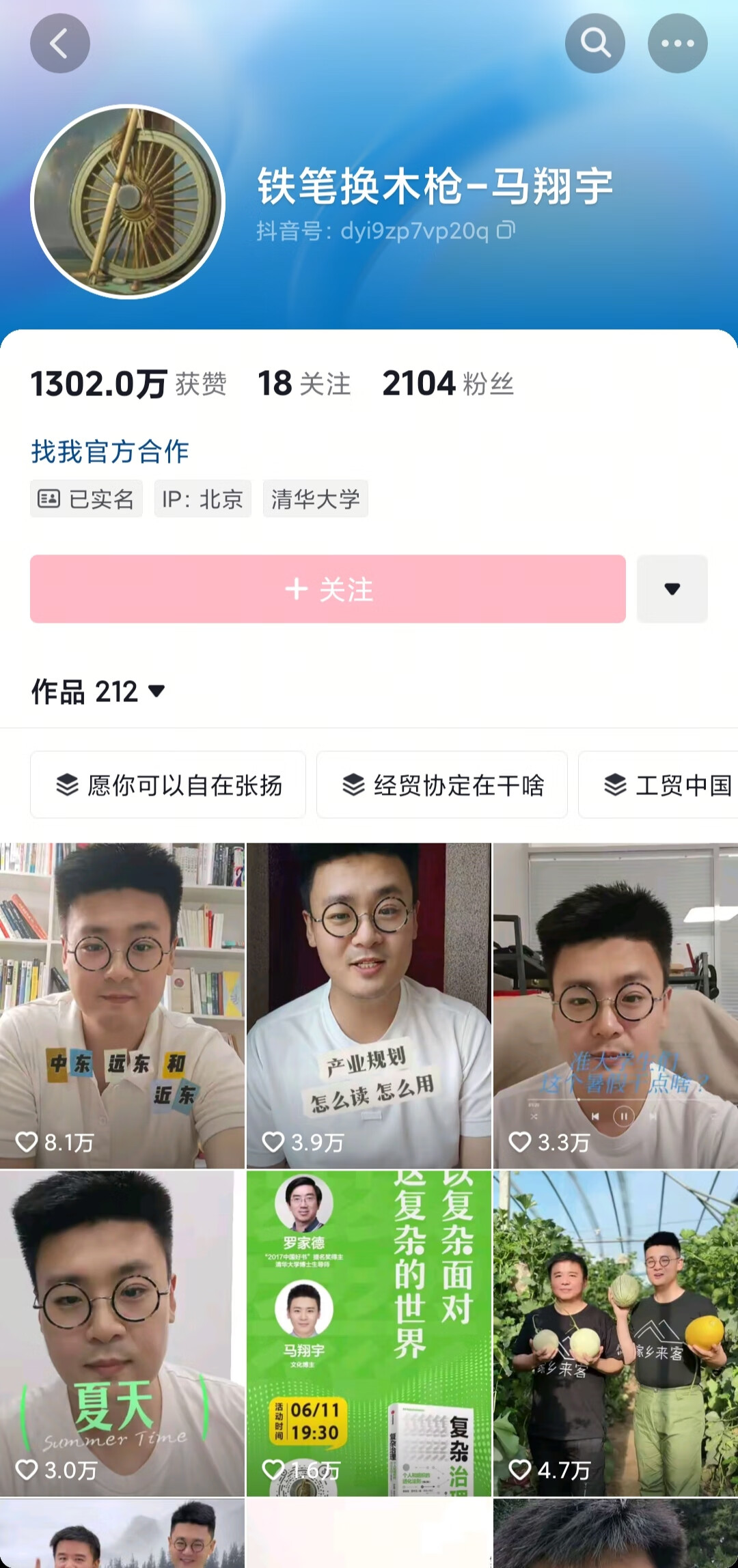738x1568 pixels.
Task: Open the melon greenhouse video with 4.7万 likes
Action: click(x=615, y=1333)
